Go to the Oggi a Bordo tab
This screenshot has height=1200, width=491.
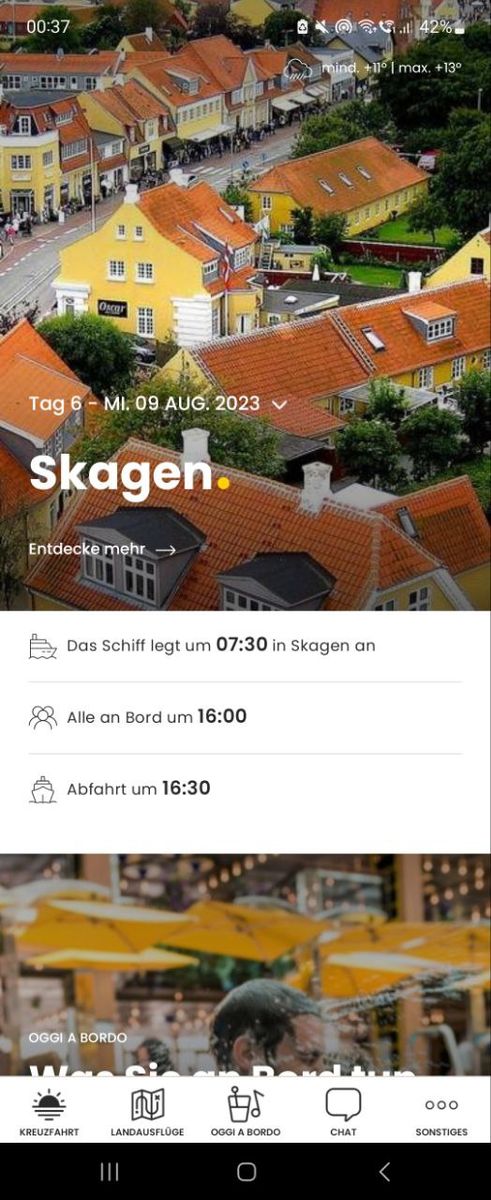click(245, 1112)
